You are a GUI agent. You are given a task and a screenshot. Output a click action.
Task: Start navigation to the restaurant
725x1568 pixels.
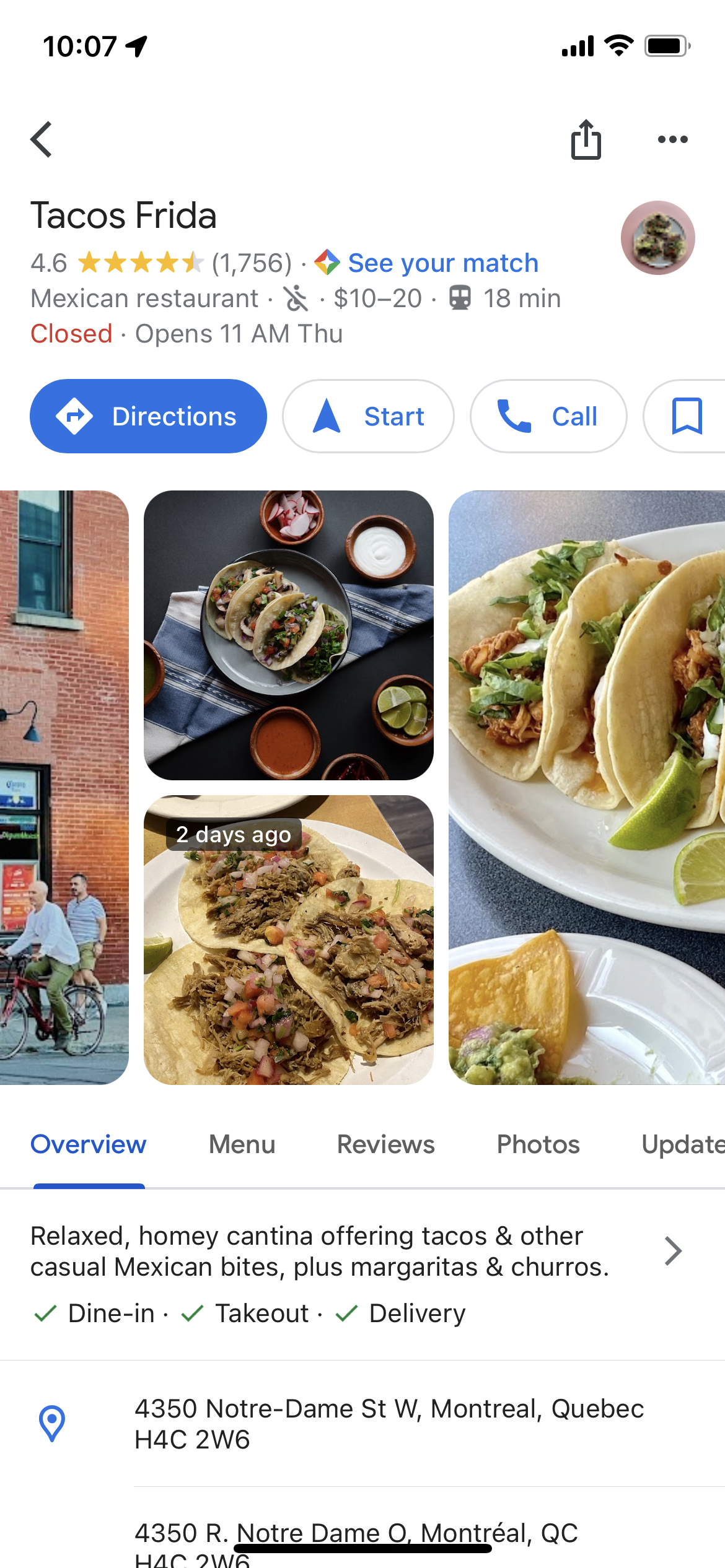pyautogui.click(x=368, y=416)
